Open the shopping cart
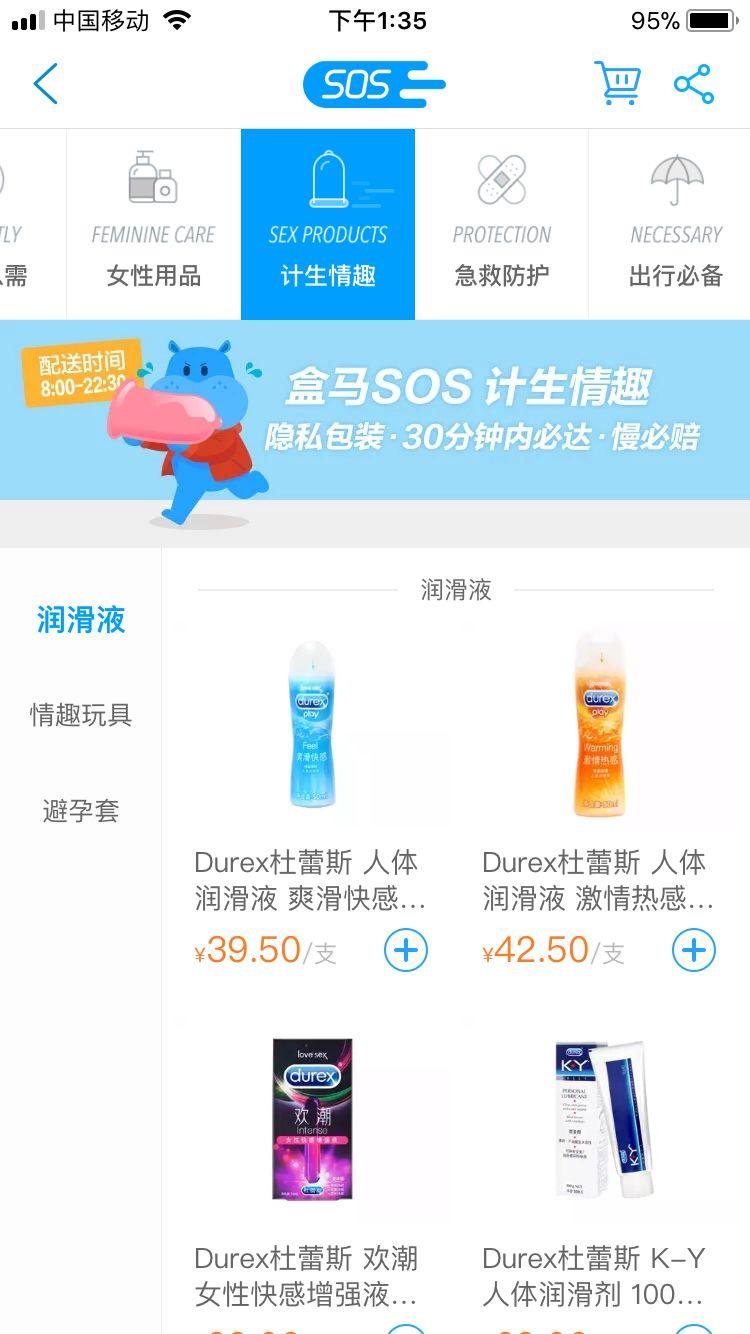The height and width of the screenshot is (1334, 750). coord(617,84)
